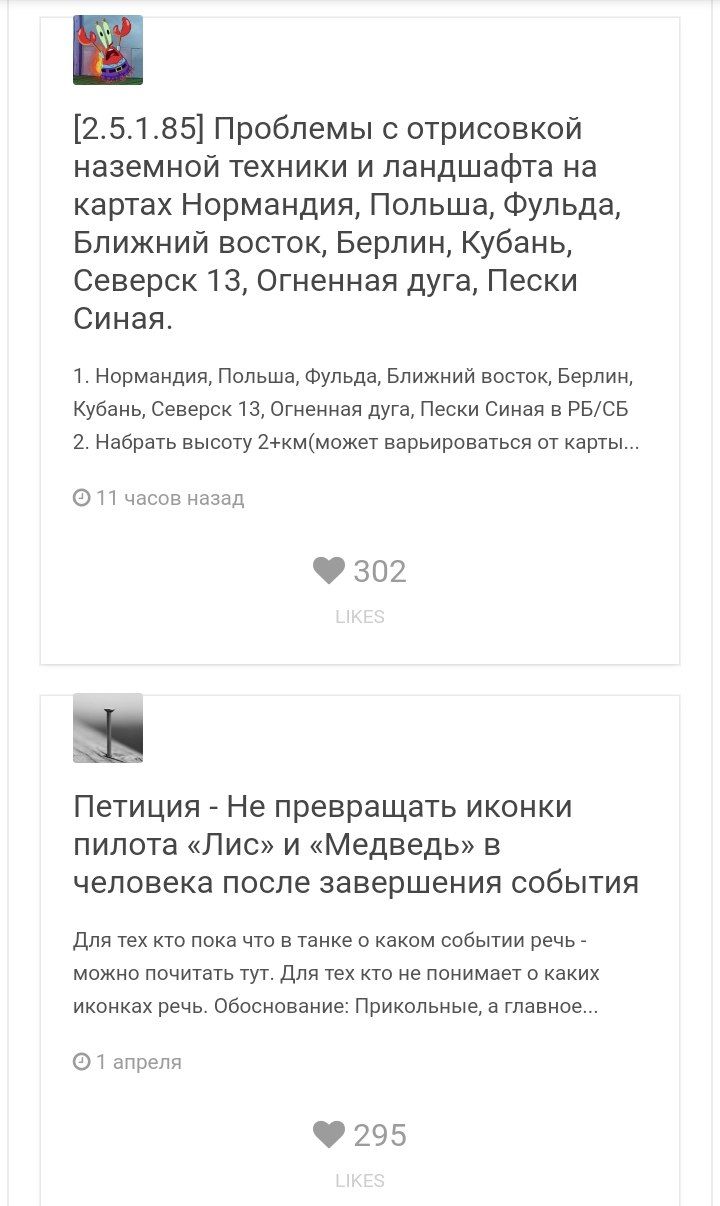Open the Mr. Krabs avatar profile
The width and height of the screenshot is (720, 1206).
pos(108,50)
